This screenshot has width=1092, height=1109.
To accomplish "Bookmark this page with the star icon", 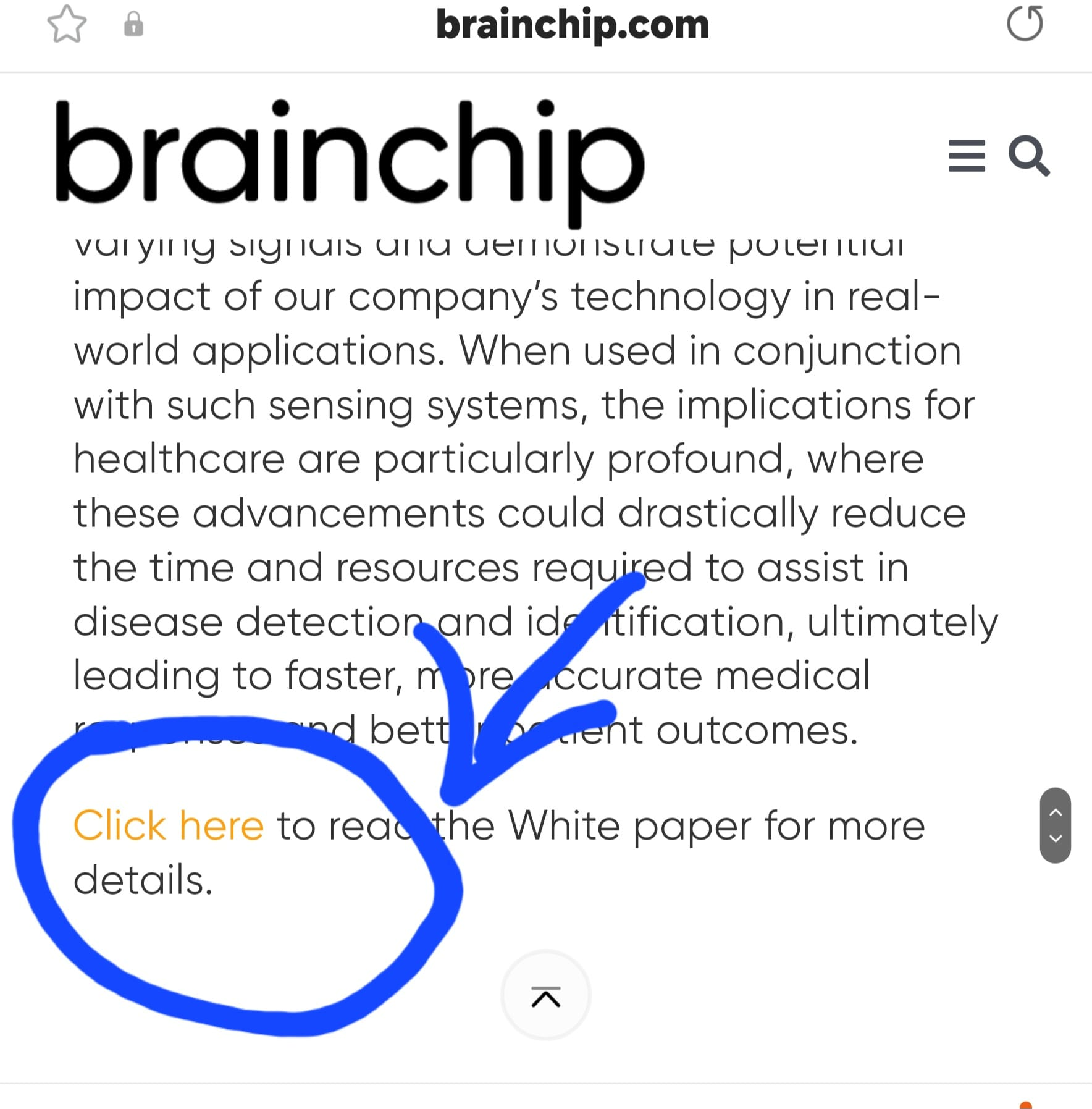I will tap(67, 25).
